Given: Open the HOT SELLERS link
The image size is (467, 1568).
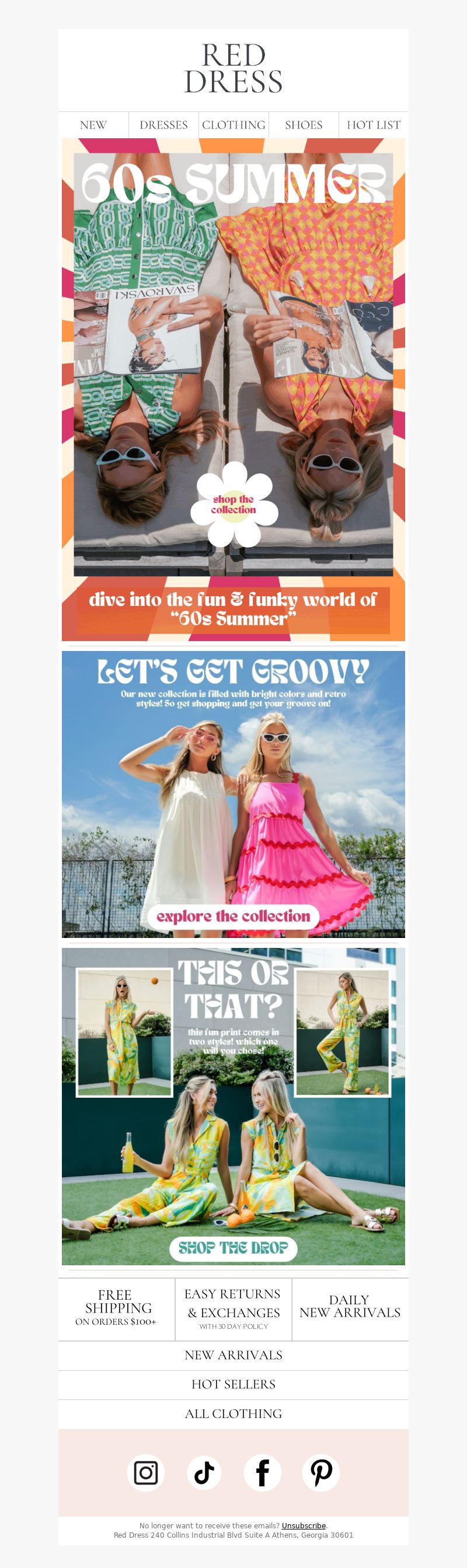Looking at the screenshot, I should 233,1384.
